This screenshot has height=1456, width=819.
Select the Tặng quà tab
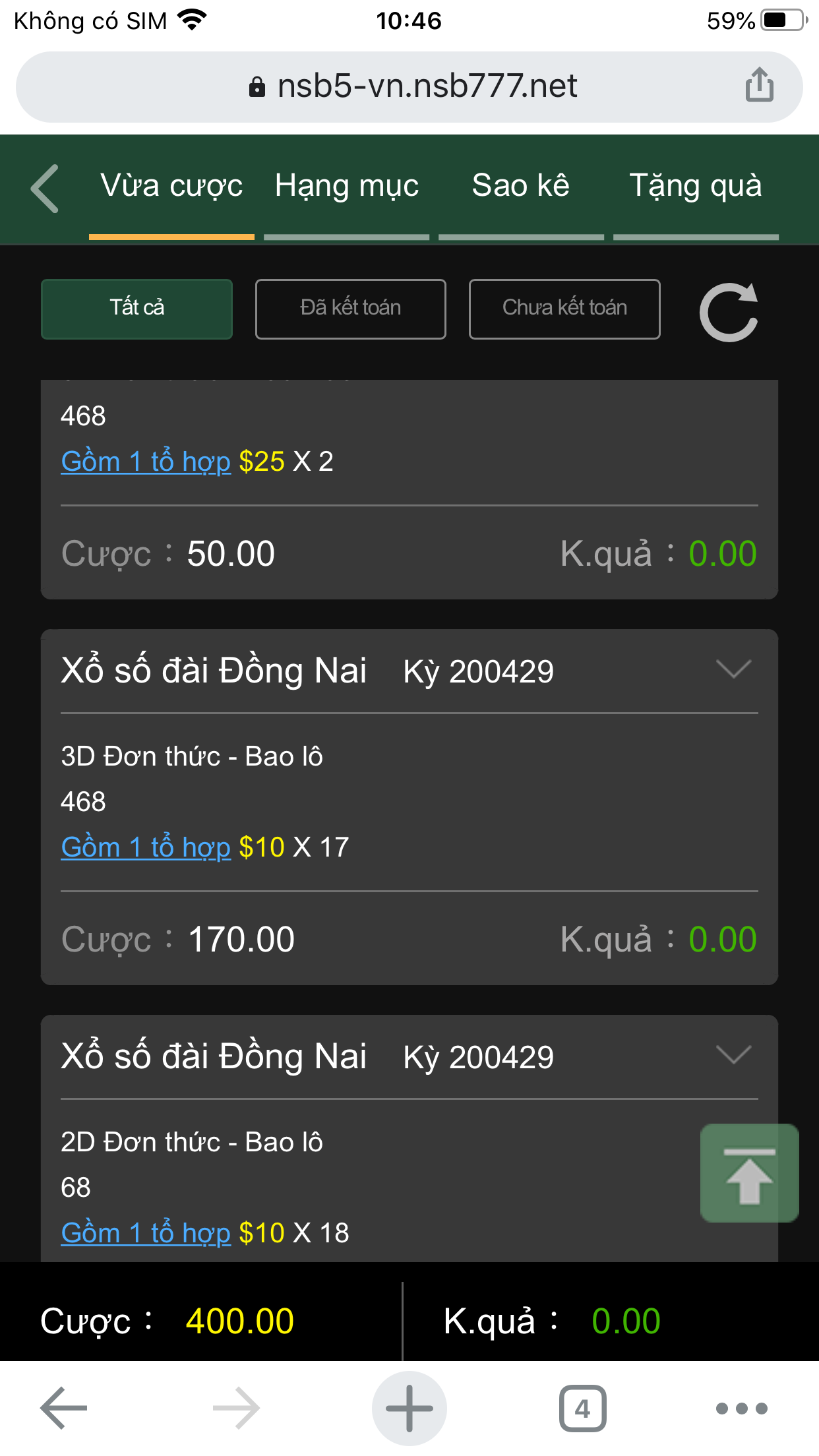pos(696,186)
